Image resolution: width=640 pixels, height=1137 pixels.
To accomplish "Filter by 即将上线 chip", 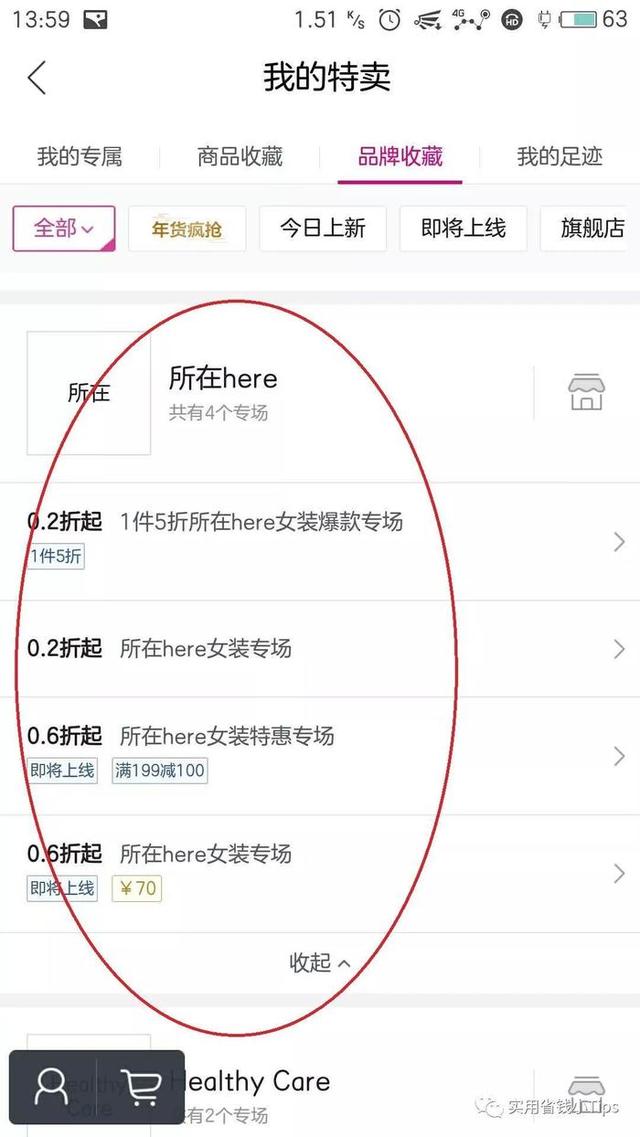I will click(x=463, y=228).
